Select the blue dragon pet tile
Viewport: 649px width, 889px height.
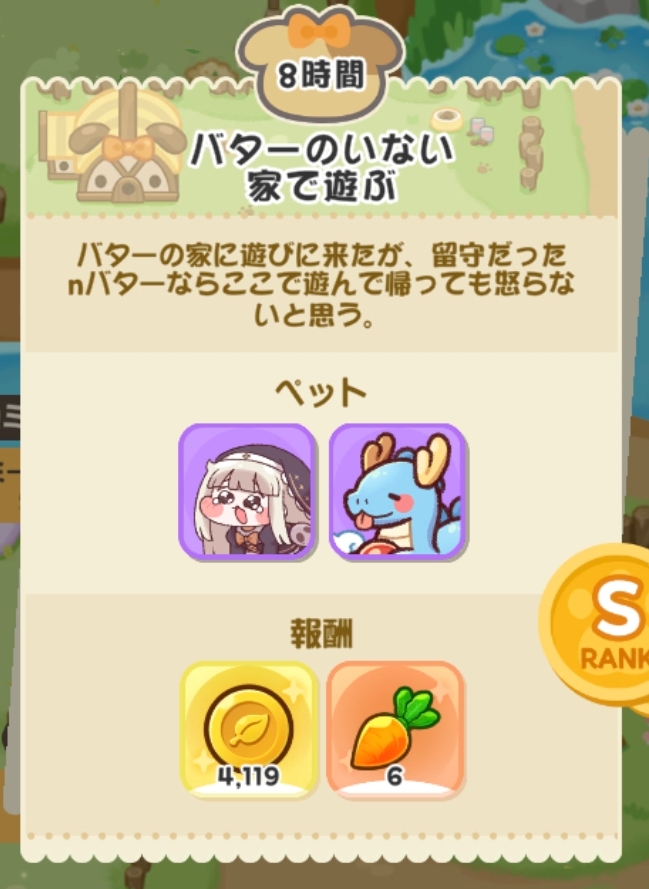tap(397, 491)
